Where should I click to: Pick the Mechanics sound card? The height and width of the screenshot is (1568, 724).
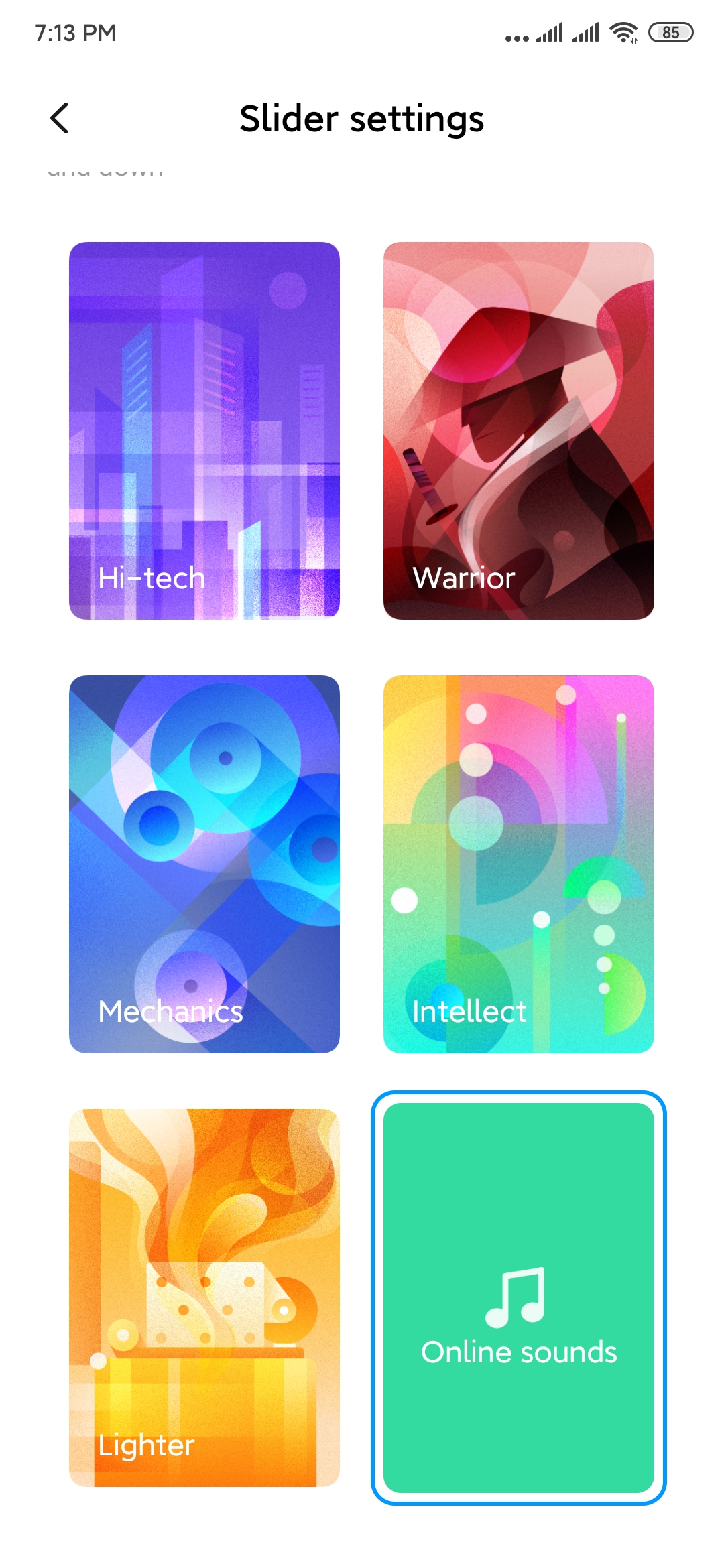204,864
